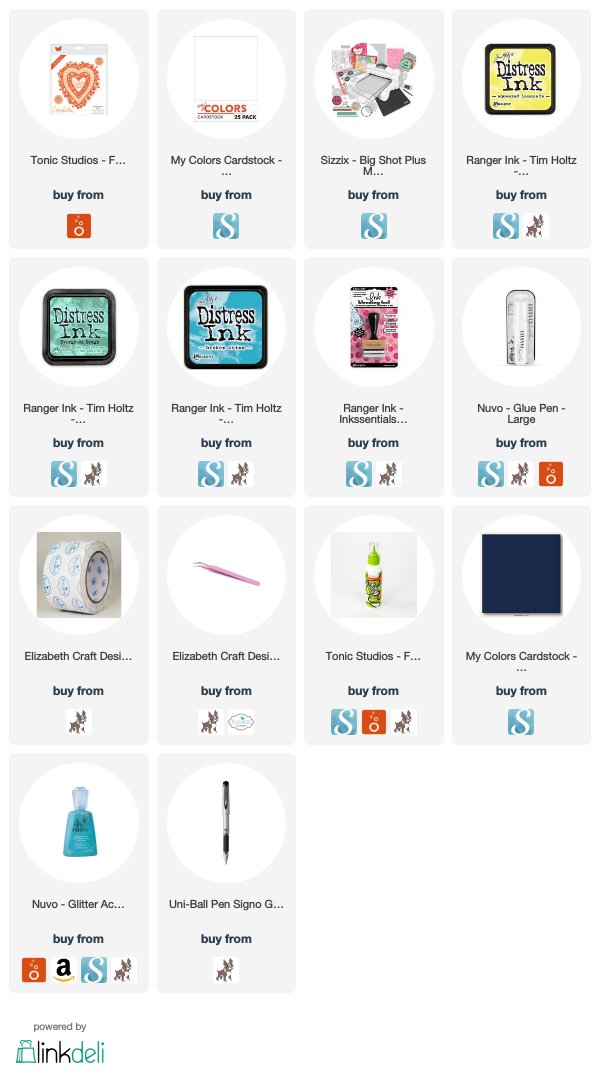Open the Sizzix Big Shot Plus machine

[x=374, y=79]
